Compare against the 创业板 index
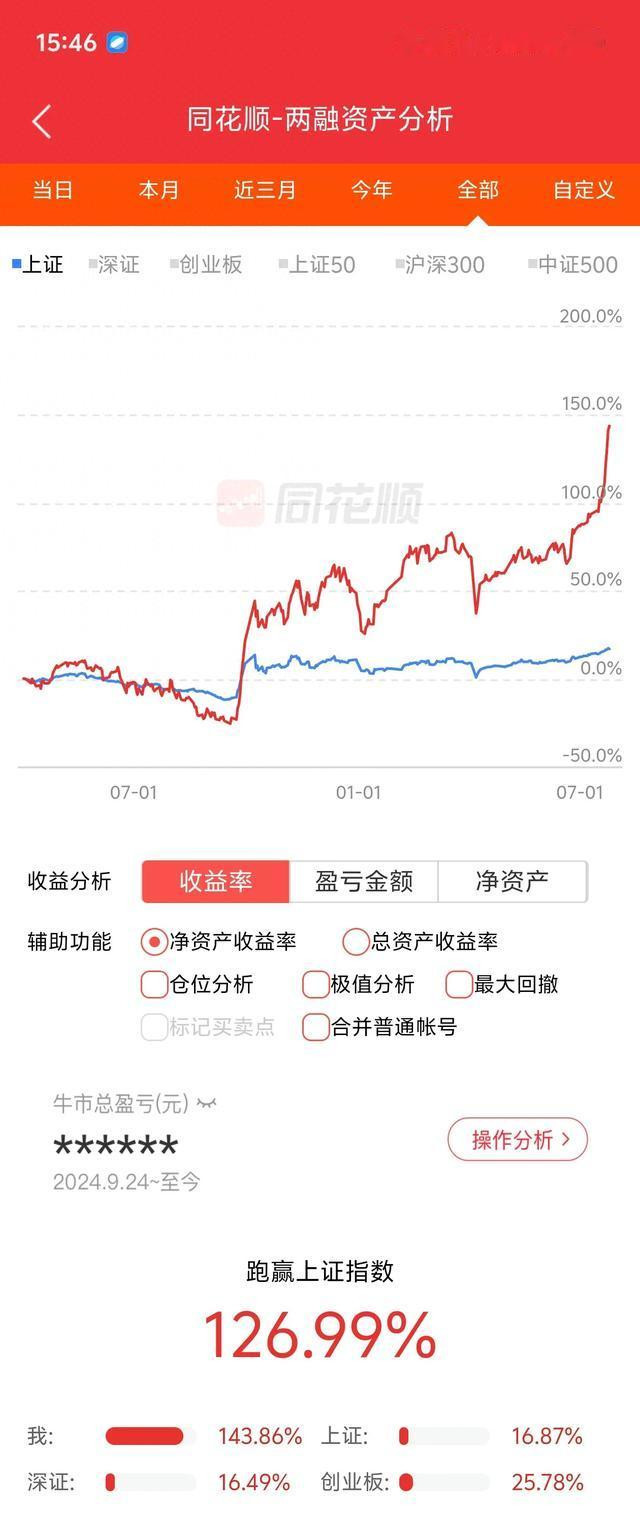This screenshot has width=640, height=1513. [x=206, y=265]
